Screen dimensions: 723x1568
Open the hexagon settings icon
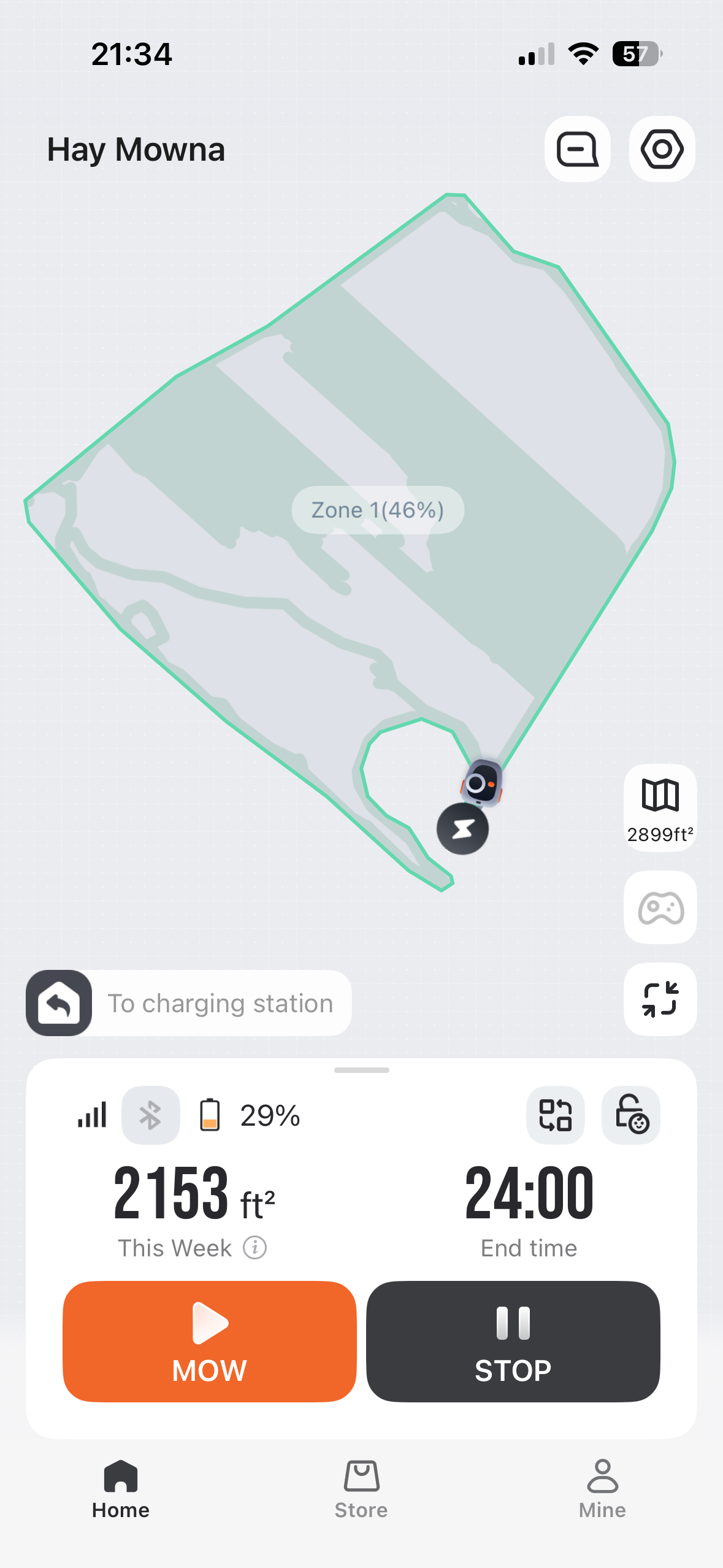(x=662, y=149)
